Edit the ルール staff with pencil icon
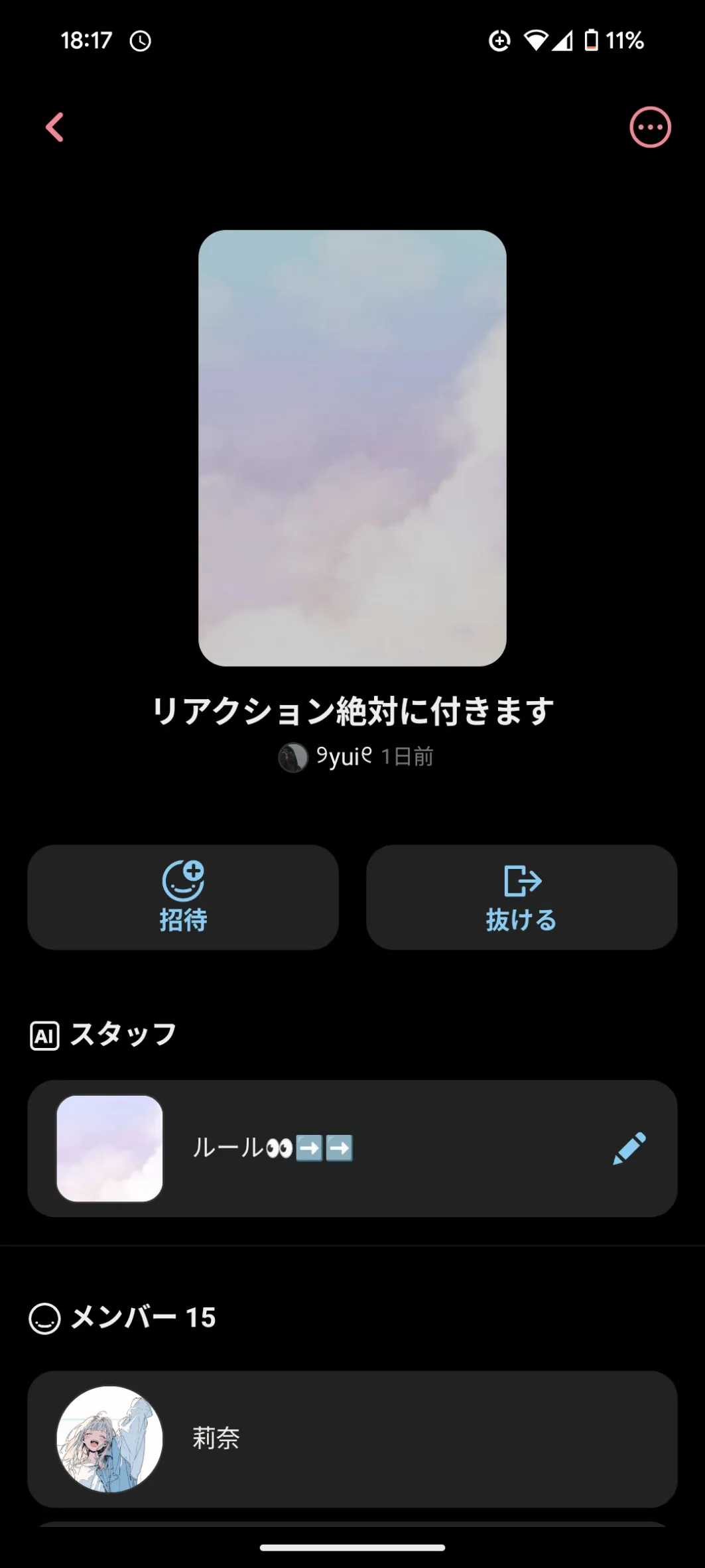This screenshot has width=705, height=1568. pyautogui.click(x=629, y=1148)
